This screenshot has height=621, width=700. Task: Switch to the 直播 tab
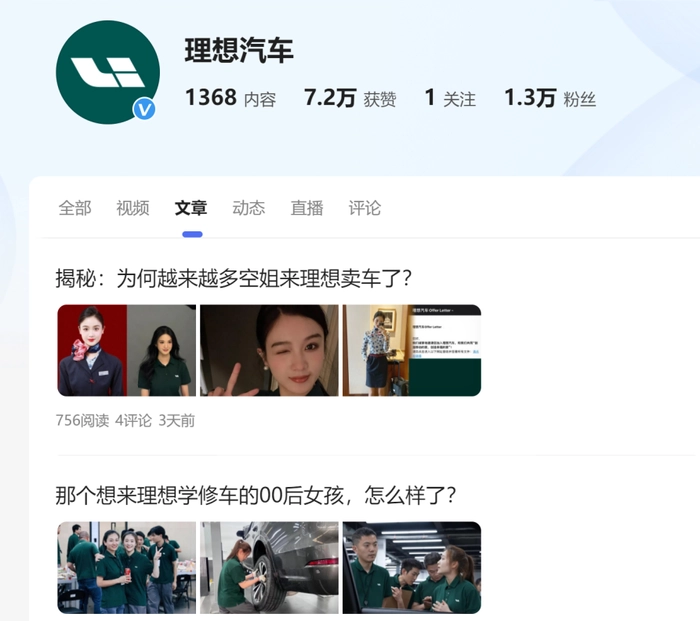coord(307,208)
